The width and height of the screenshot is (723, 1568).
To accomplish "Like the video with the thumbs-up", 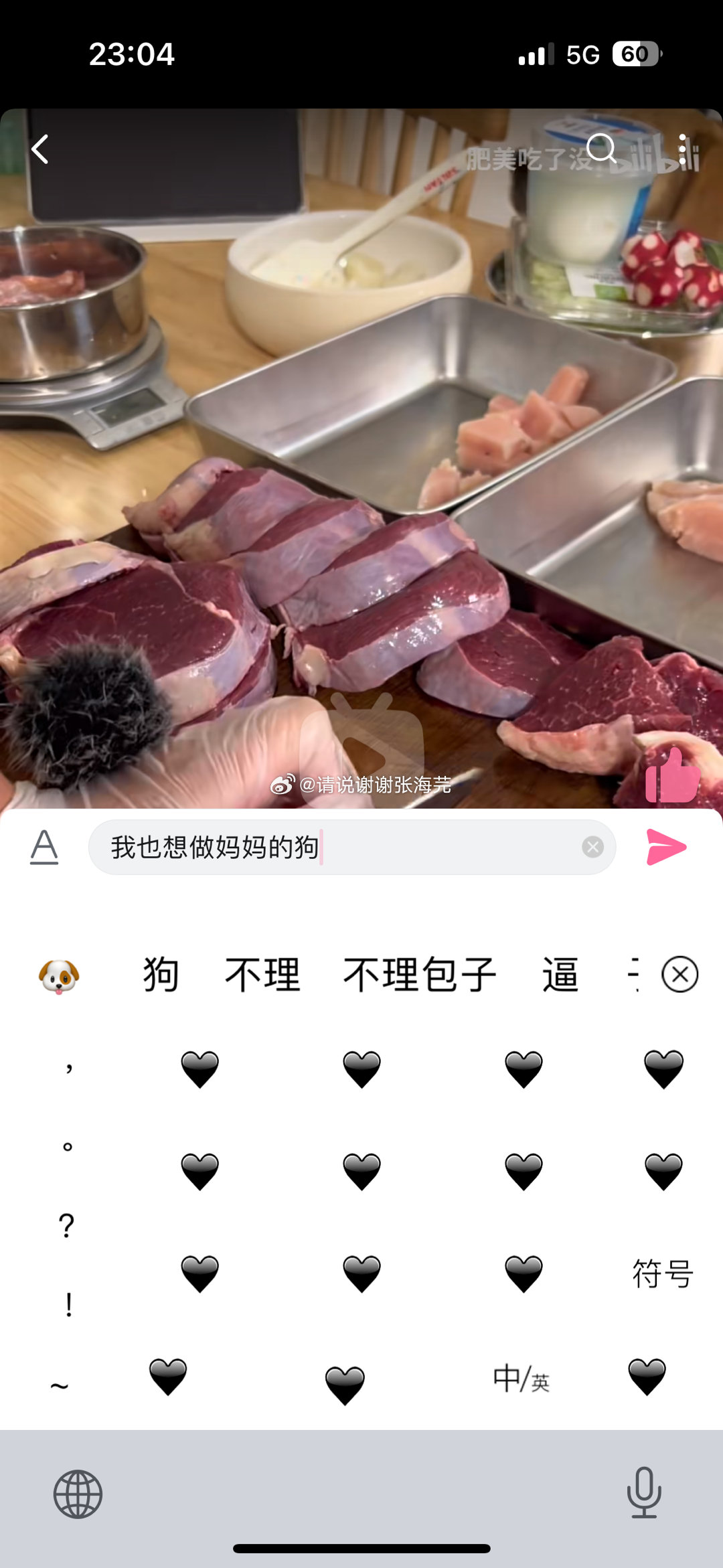I will click(671, 777).
